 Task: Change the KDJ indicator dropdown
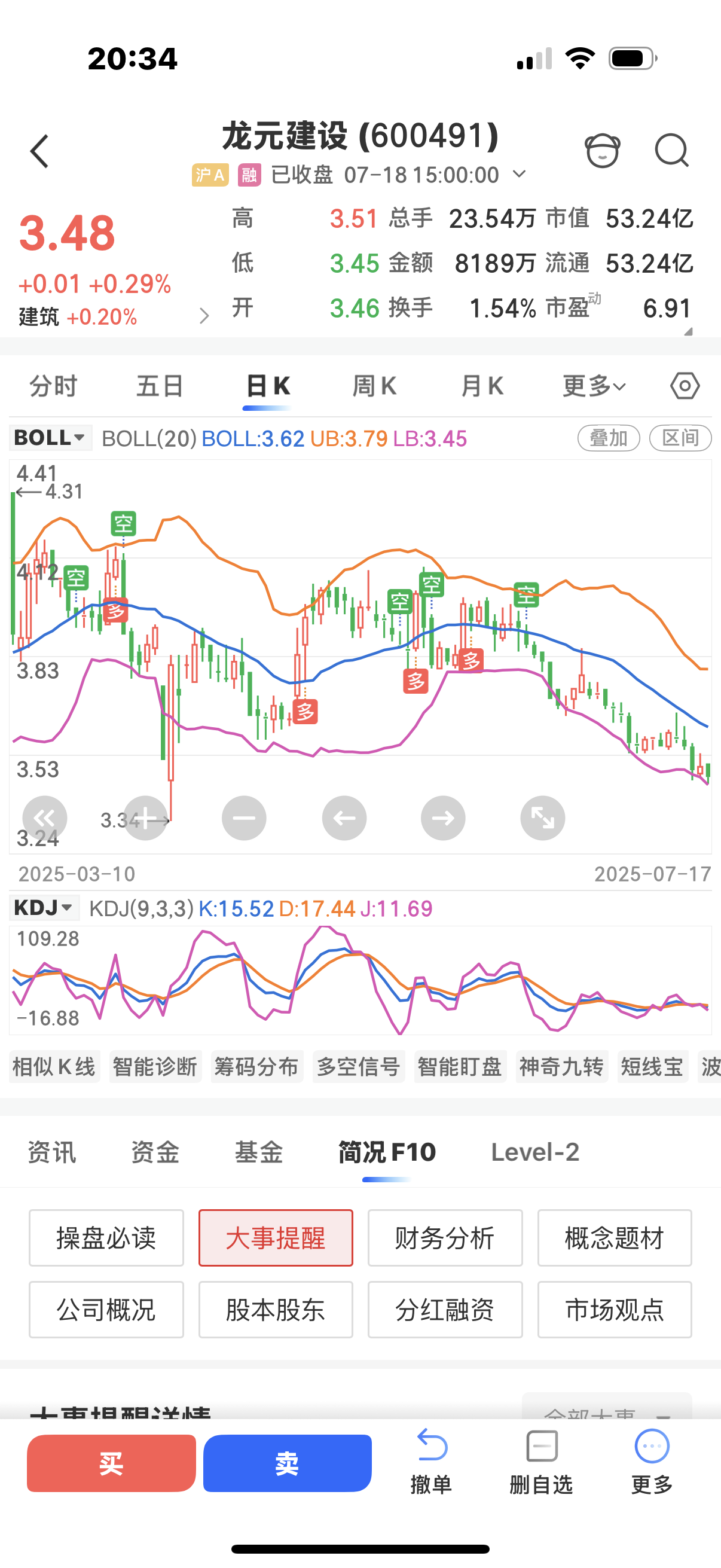coord(44,908)
